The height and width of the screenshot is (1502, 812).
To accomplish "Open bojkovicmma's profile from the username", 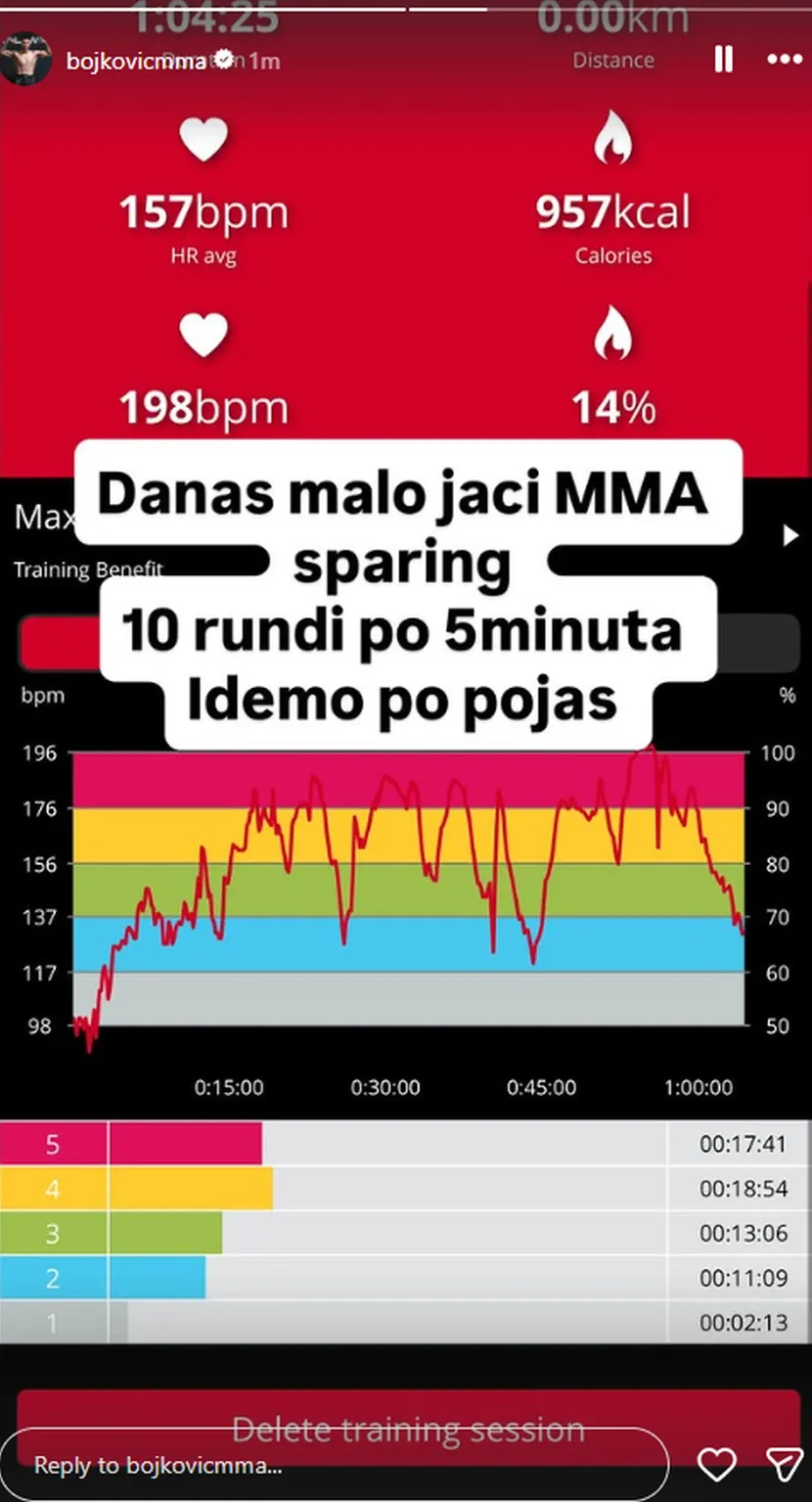I will tap(136, 61).
